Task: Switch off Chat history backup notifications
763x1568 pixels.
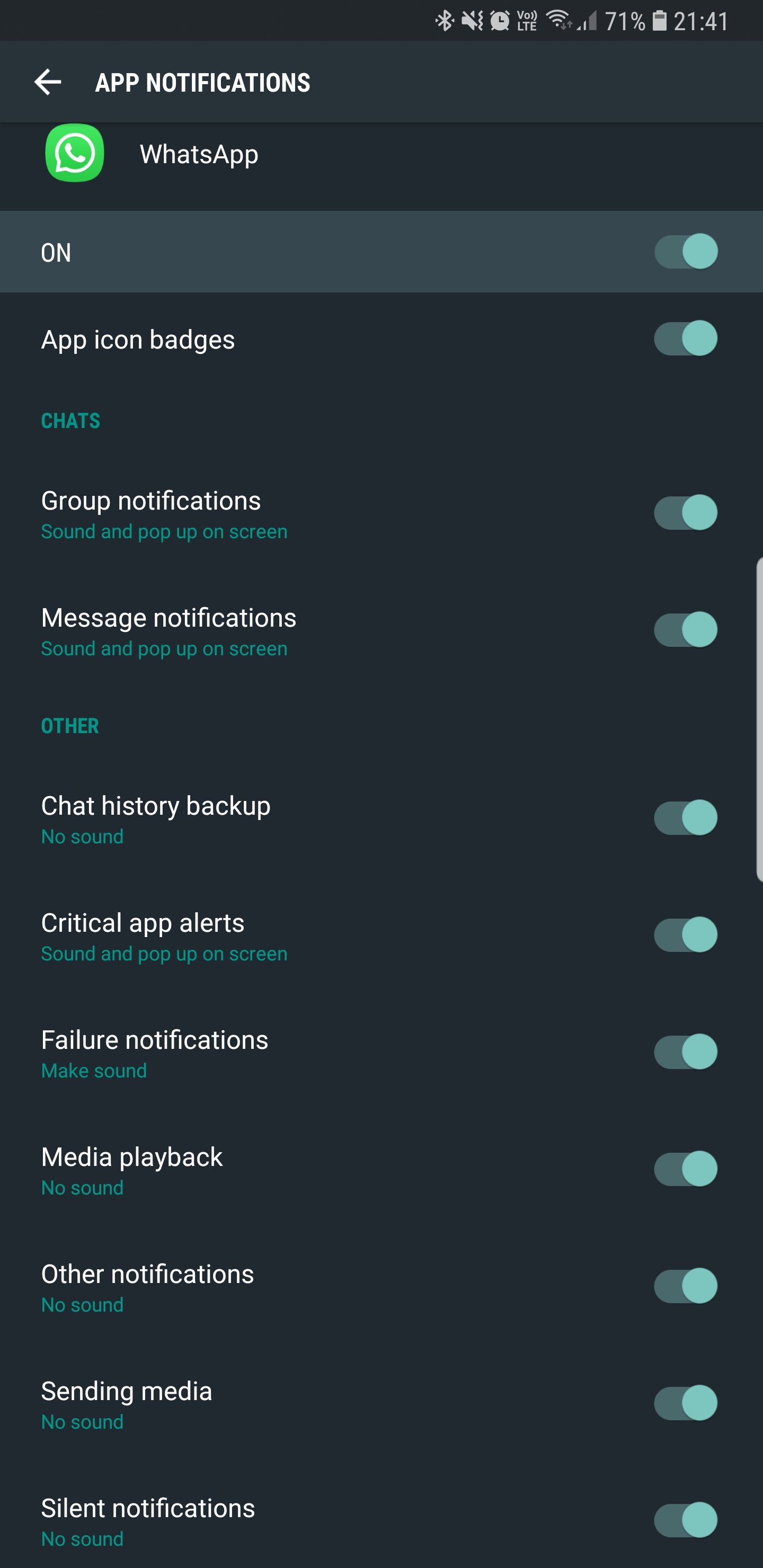Action: [x=686, y=817]
